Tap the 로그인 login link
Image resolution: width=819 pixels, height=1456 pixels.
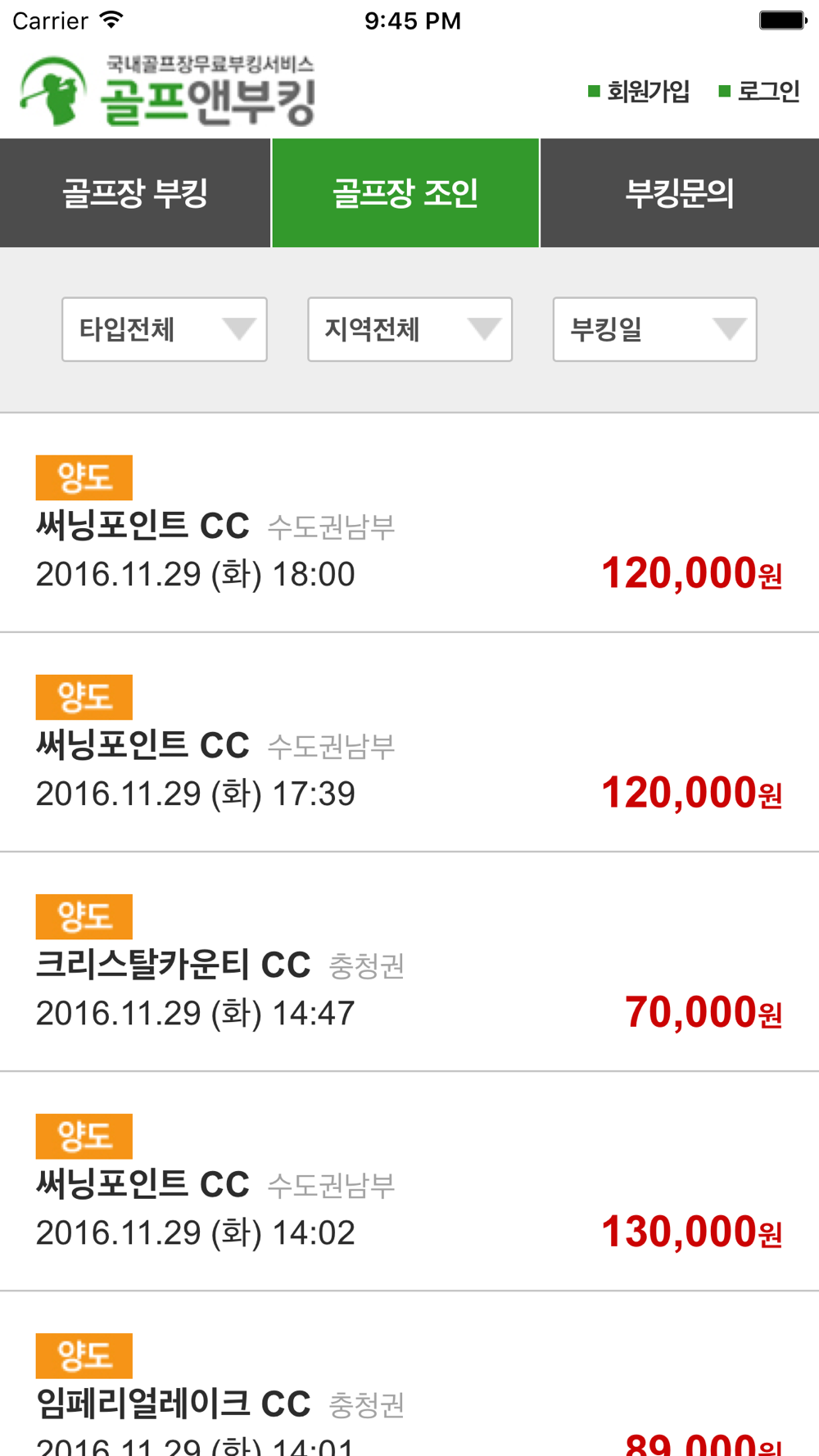[759, 92]
